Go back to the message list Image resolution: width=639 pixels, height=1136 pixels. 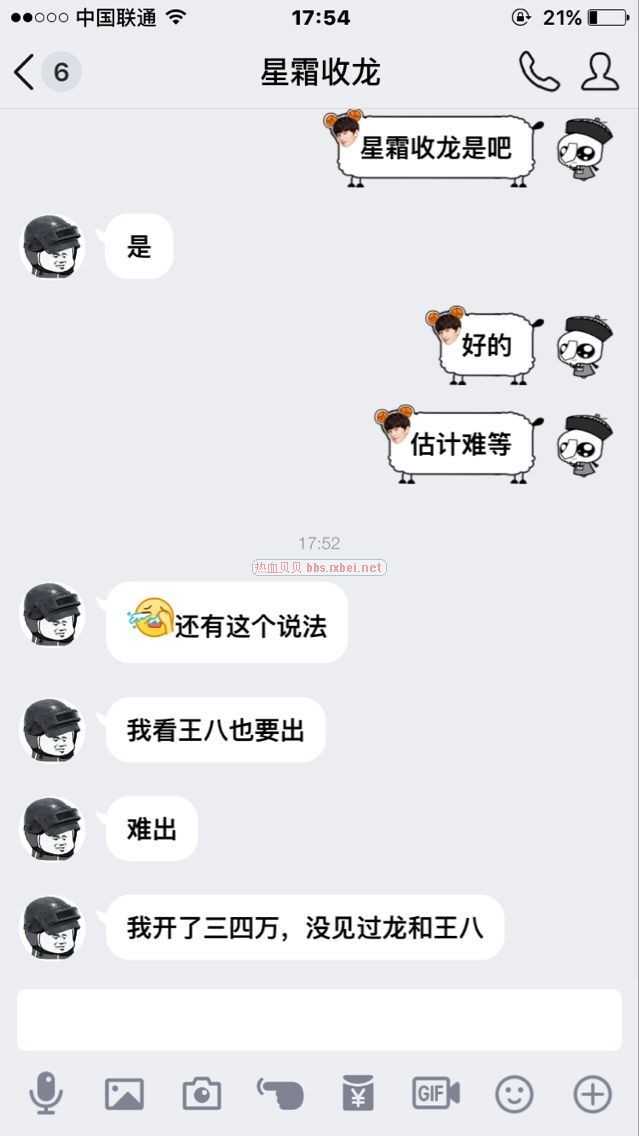click(x=25, y=72)
